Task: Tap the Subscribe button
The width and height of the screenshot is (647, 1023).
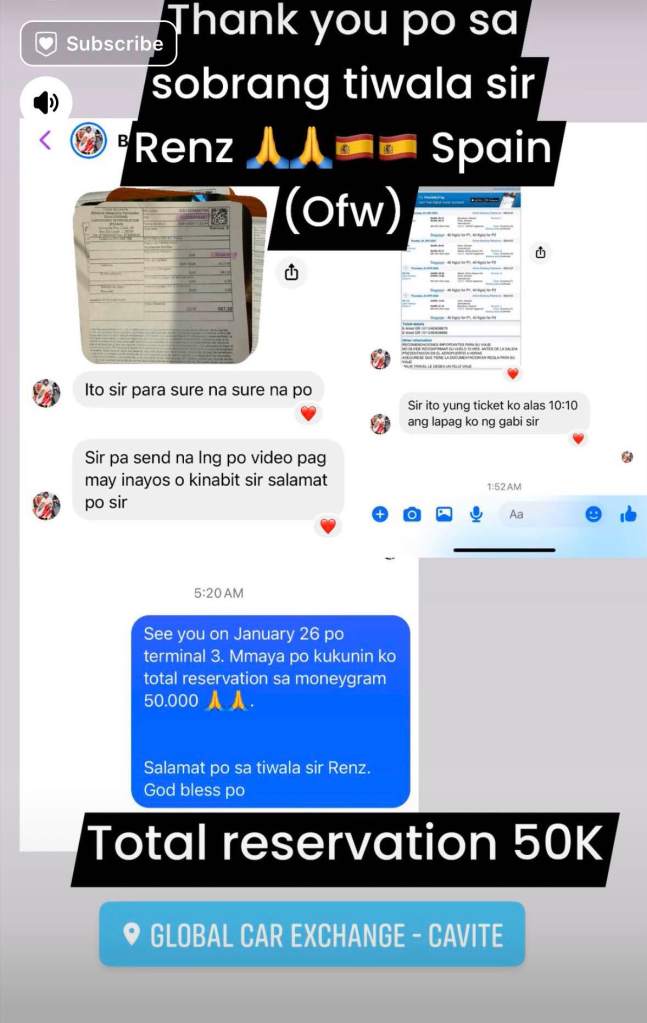Action: click(98, 44)
